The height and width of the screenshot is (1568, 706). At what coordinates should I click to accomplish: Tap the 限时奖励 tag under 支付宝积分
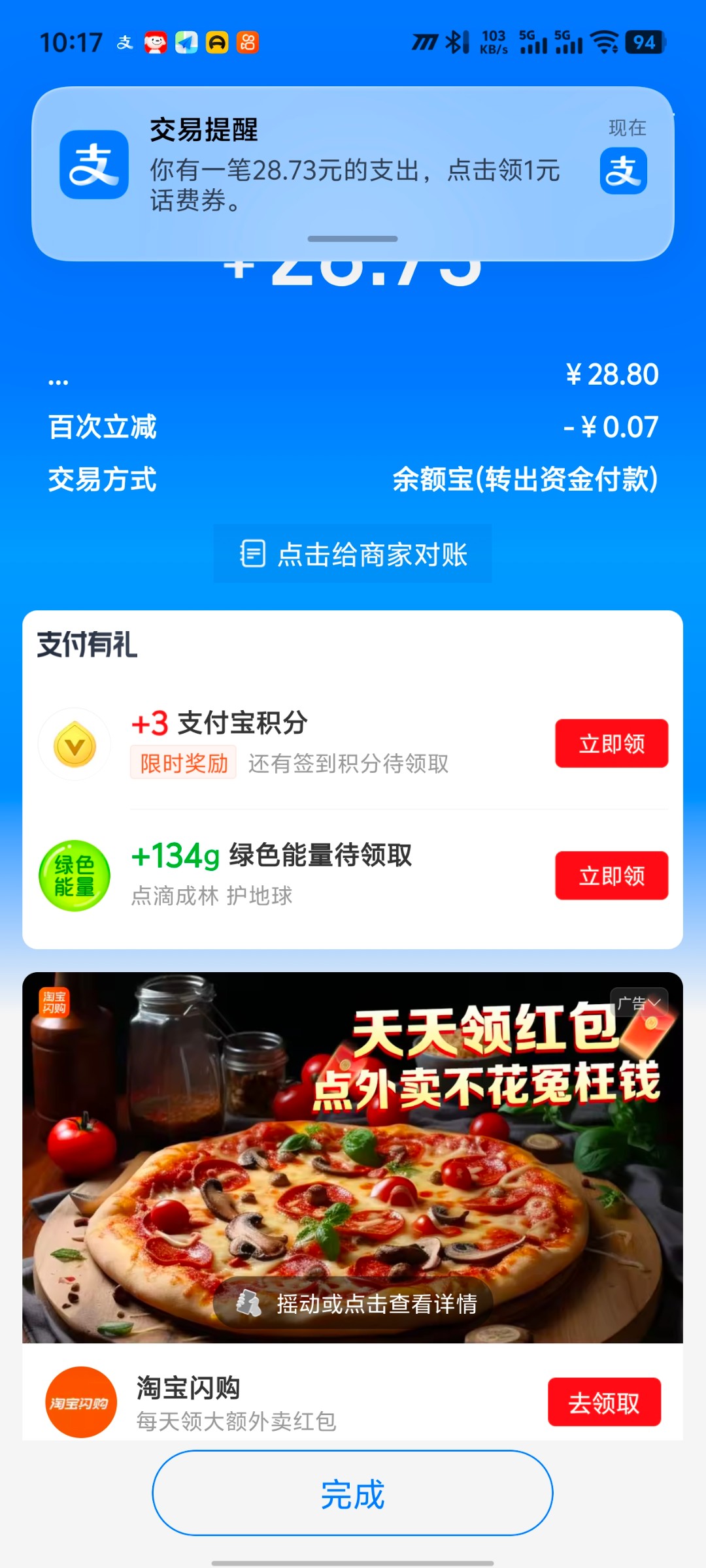[181, 762]
